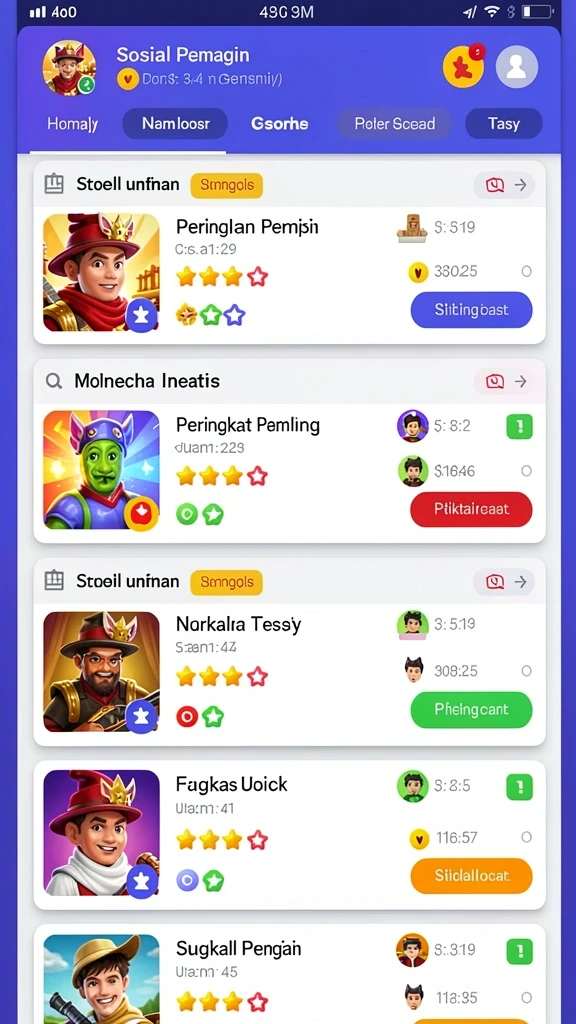
Task: Tap the Smngols chip in the first section
Action: point(227,185)
